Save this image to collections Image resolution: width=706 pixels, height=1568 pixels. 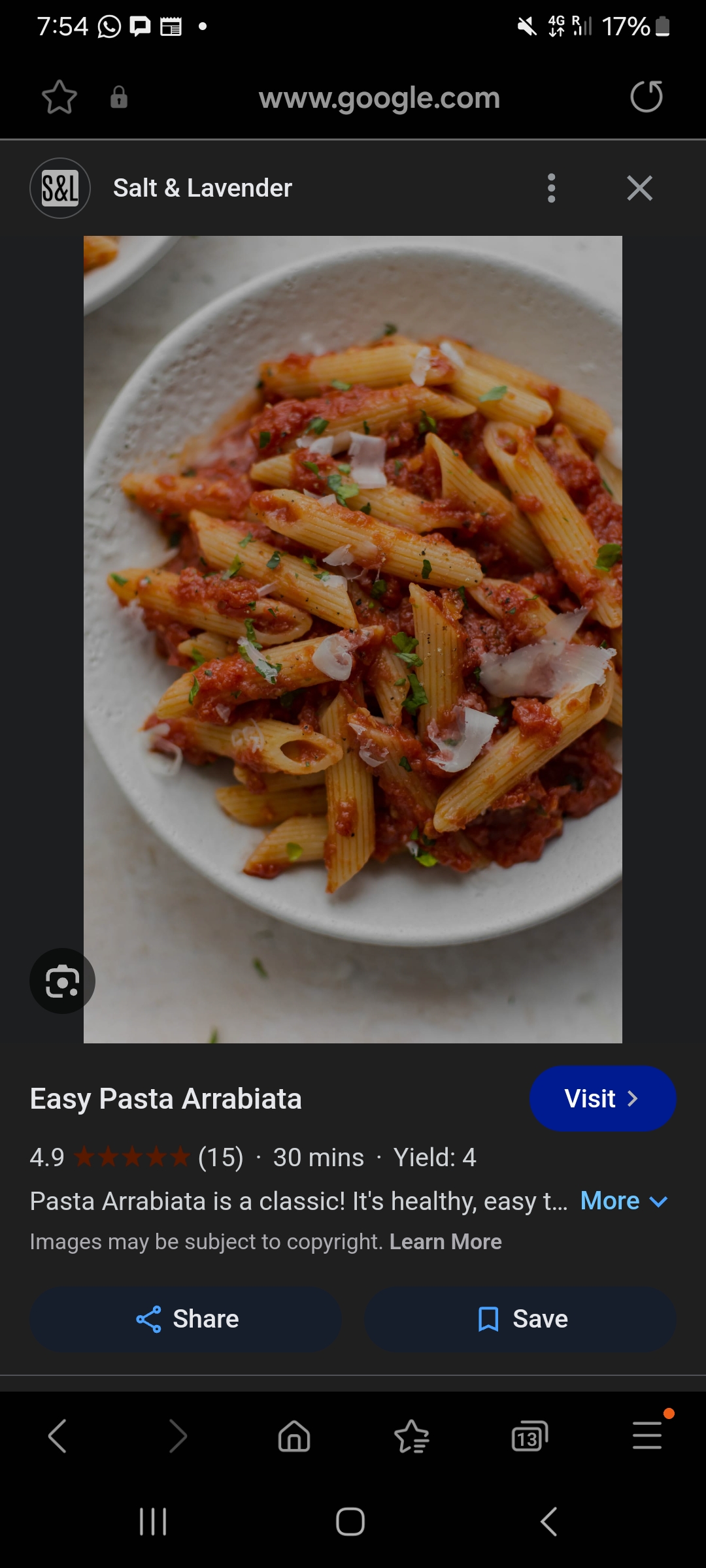[520, 1319]
